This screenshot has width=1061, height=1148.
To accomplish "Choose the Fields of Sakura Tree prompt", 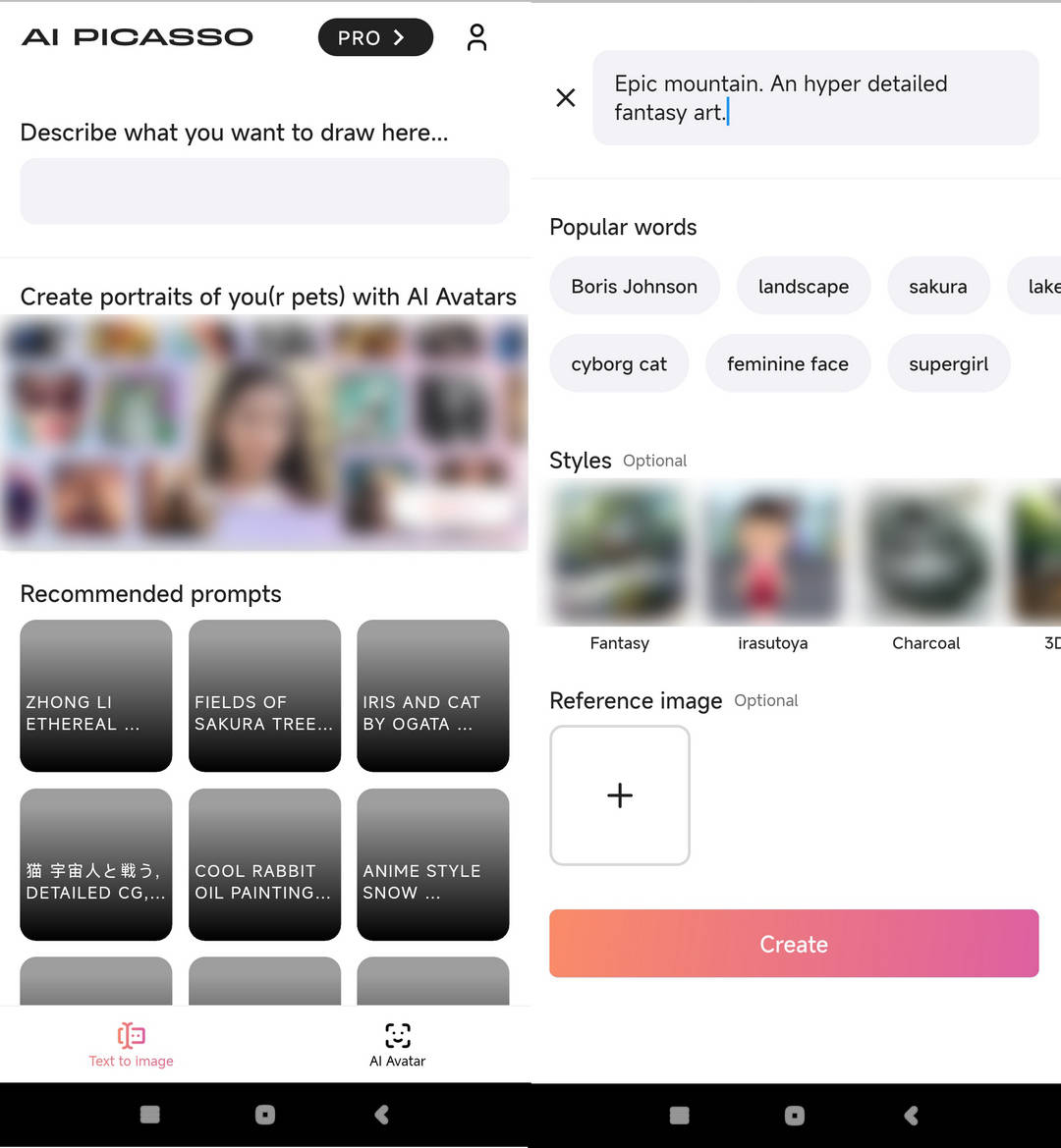I will tap(264, 695).
